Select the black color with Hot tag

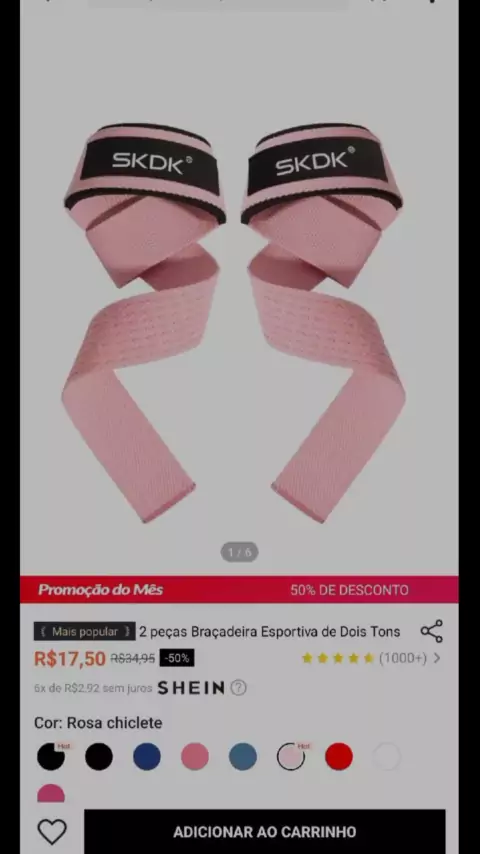coord(51,757)
